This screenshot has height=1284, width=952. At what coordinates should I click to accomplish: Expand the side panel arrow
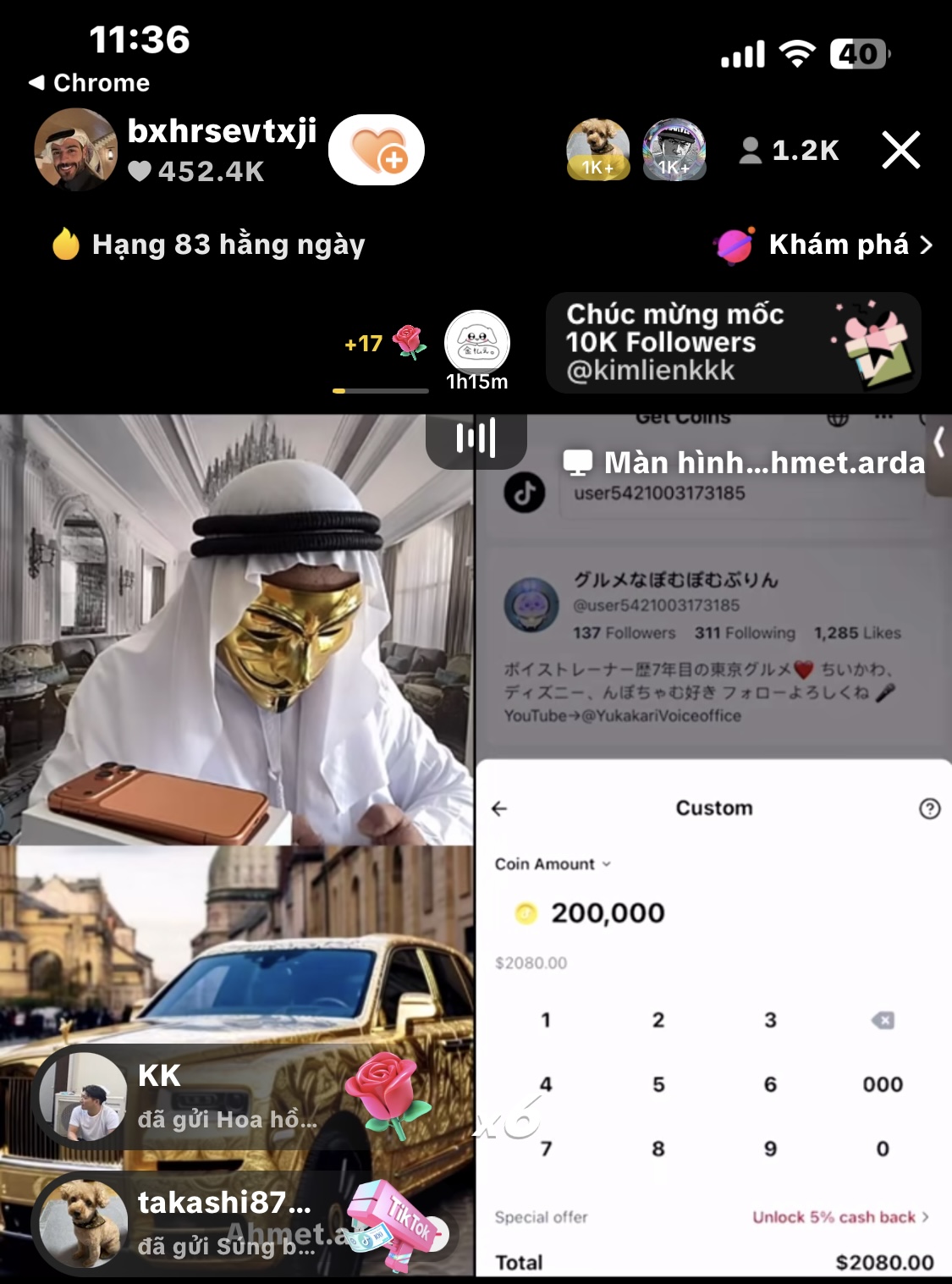(938, 442)
